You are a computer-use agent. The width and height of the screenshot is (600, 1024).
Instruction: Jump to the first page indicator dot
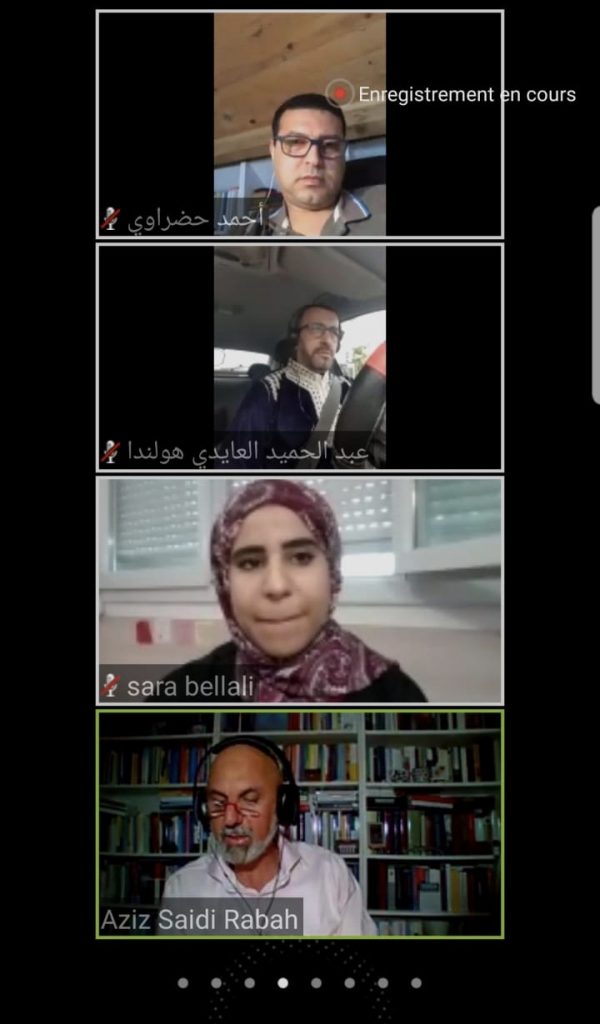tap(183, 983)
